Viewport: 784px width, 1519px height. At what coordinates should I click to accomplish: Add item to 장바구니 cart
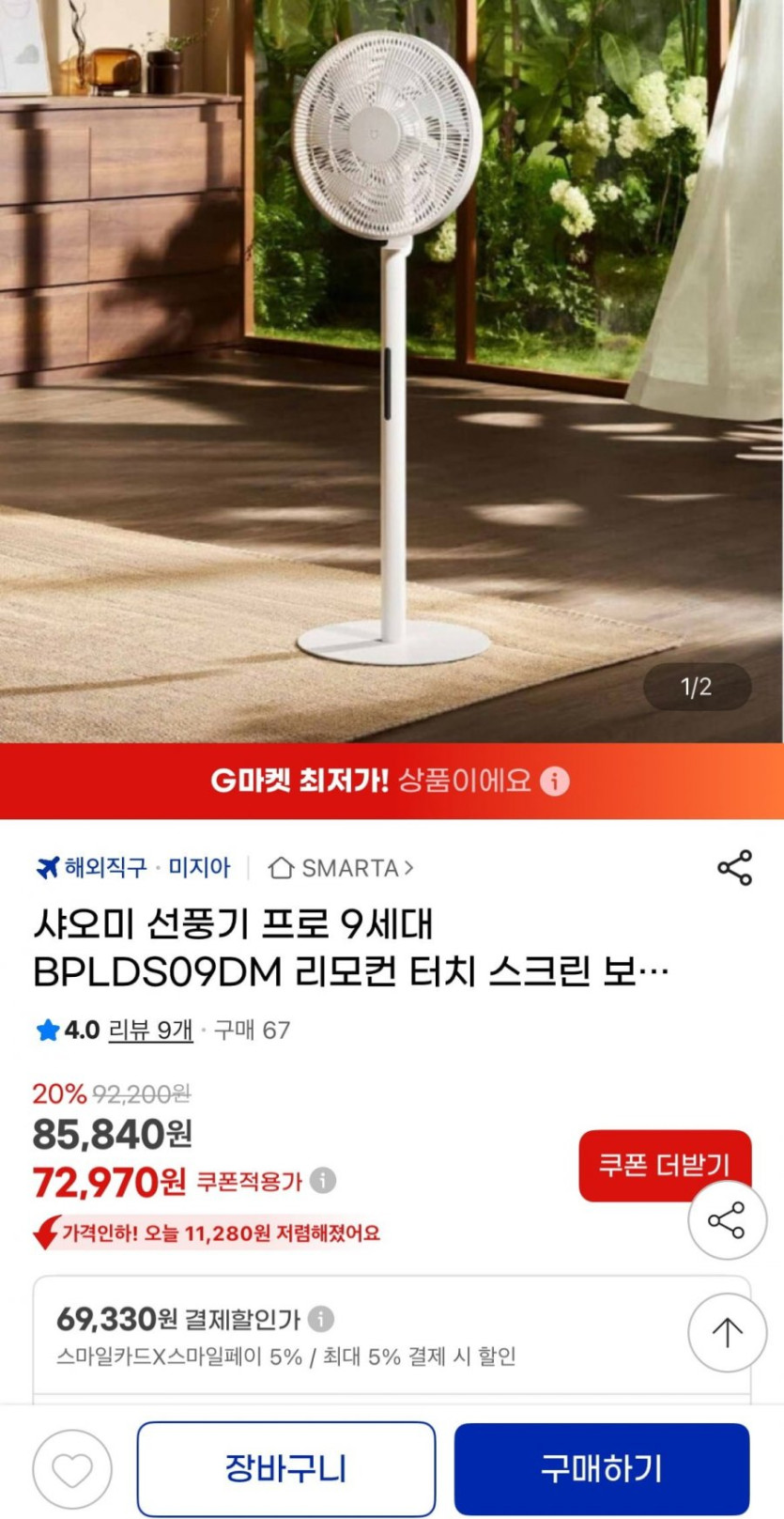[285, 1468]
